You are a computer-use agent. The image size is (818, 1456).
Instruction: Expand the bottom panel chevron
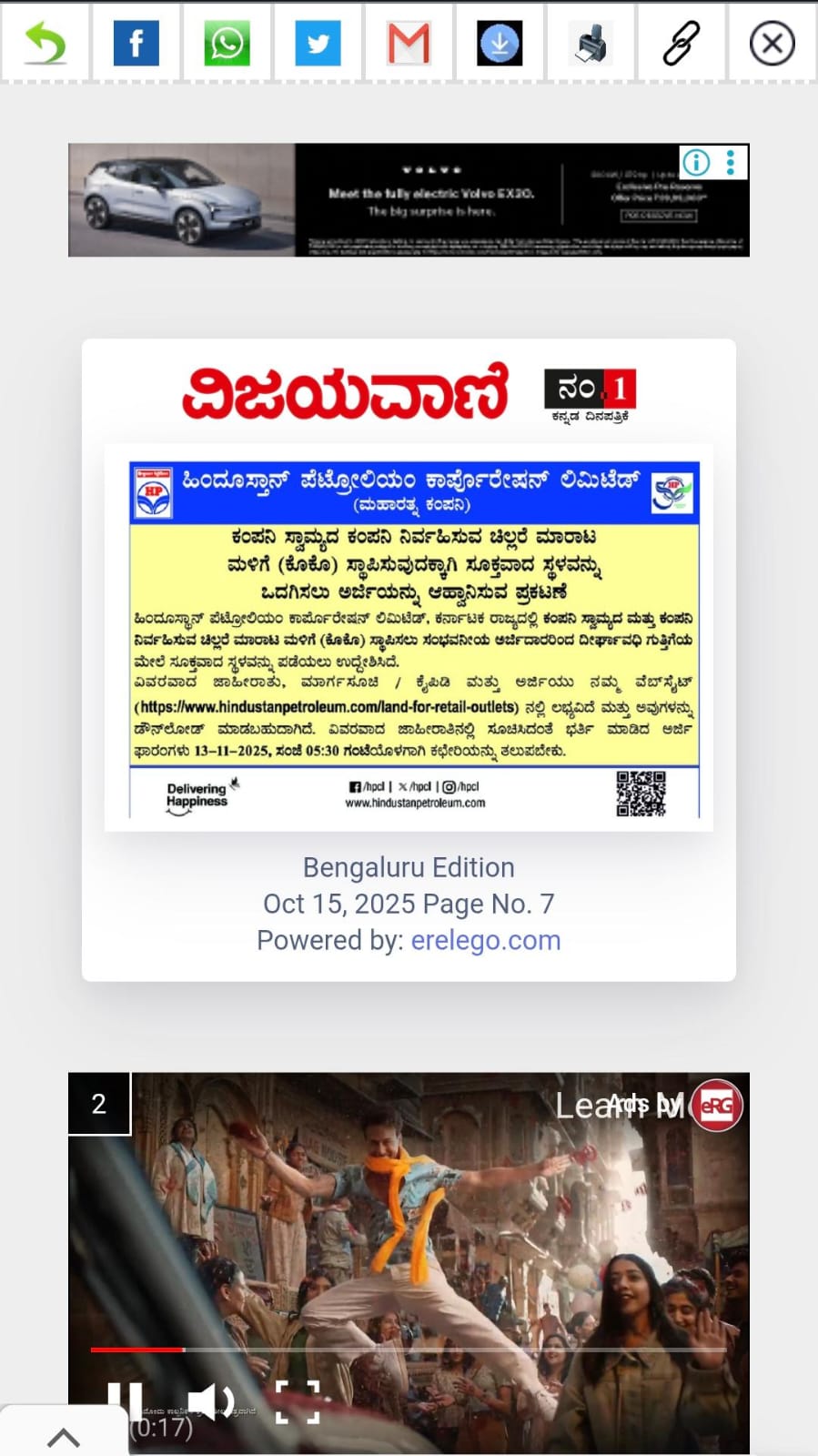[63, 1437]
